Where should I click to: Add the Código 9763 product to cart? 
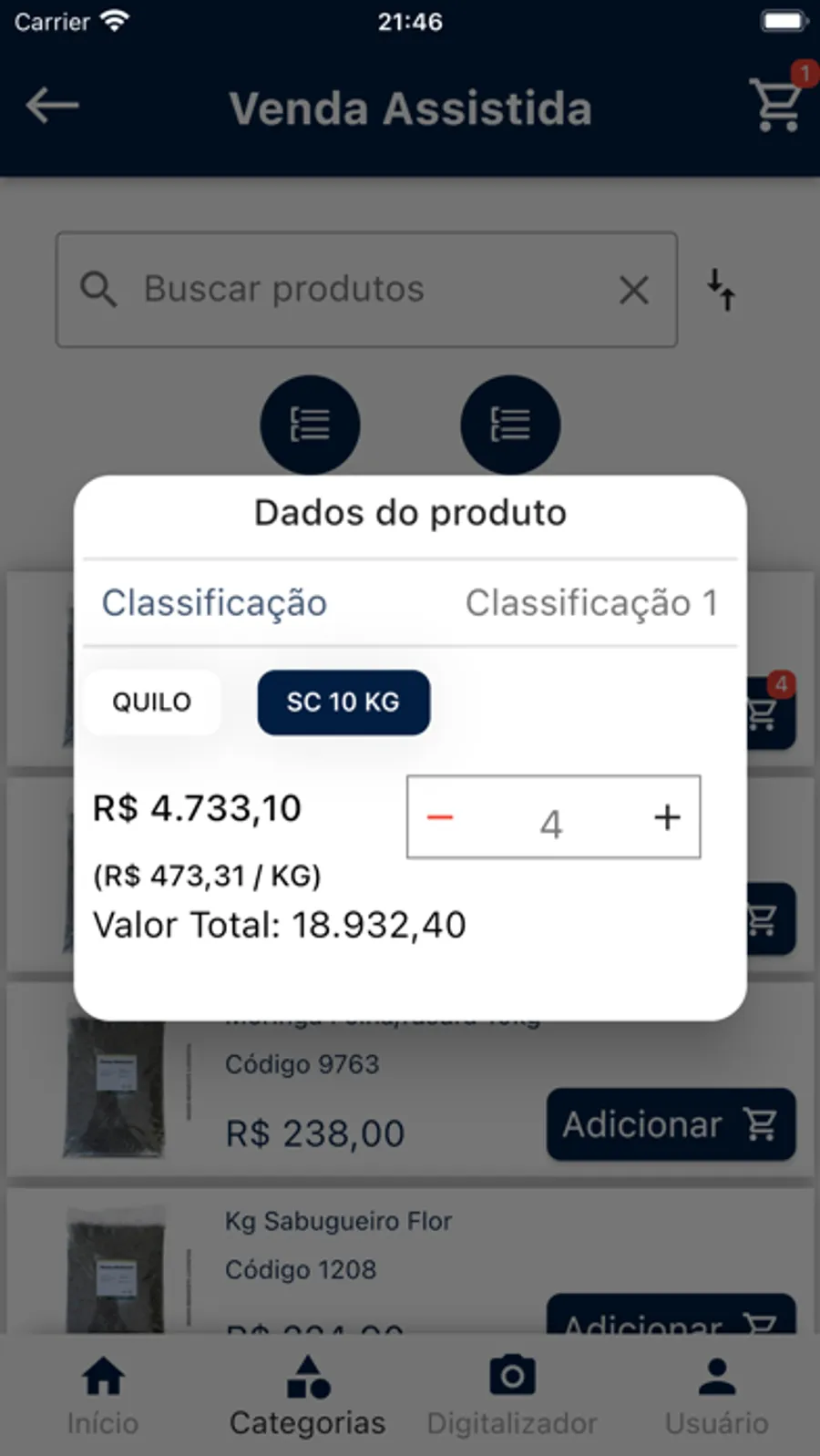coord(670,1124)
